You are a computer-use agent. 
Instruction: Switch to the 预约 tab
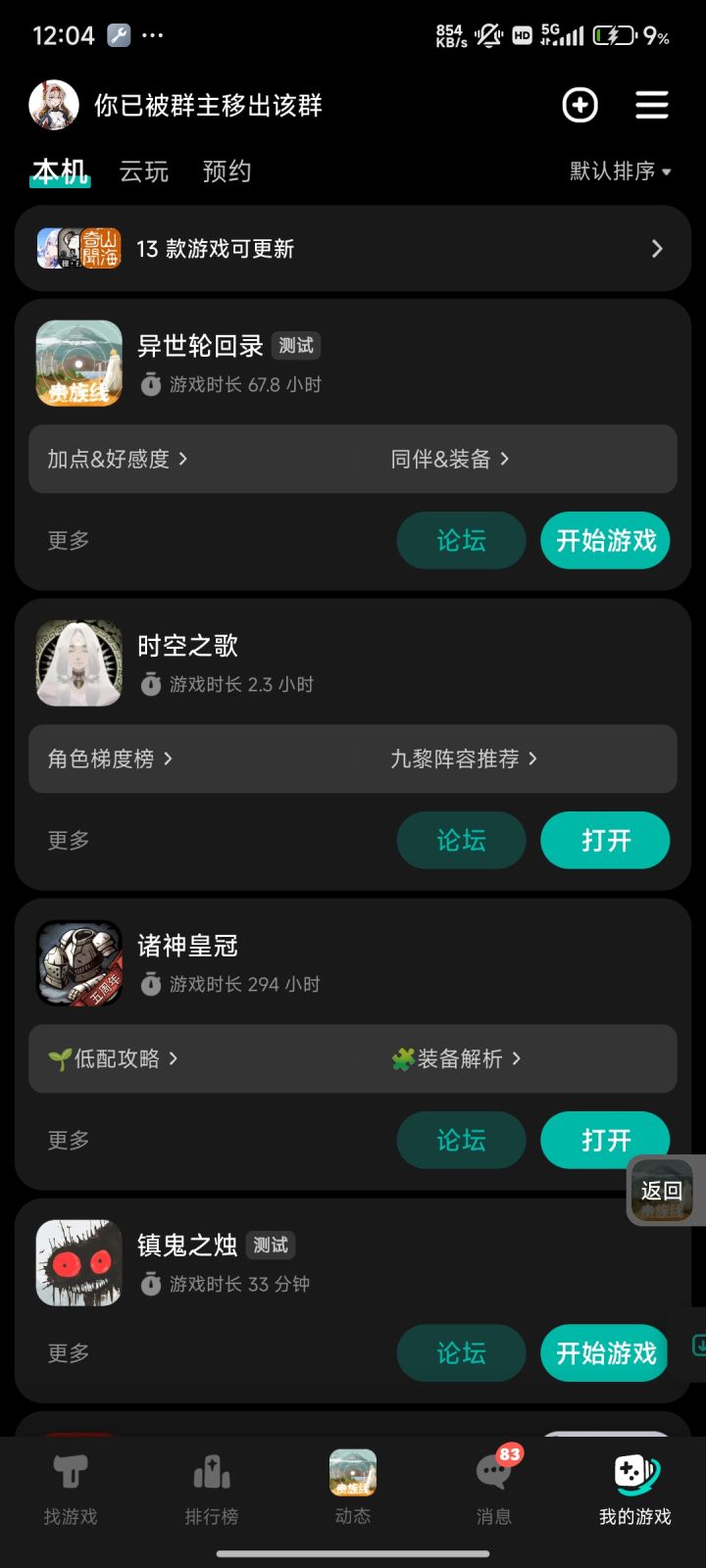pos(227,171)
